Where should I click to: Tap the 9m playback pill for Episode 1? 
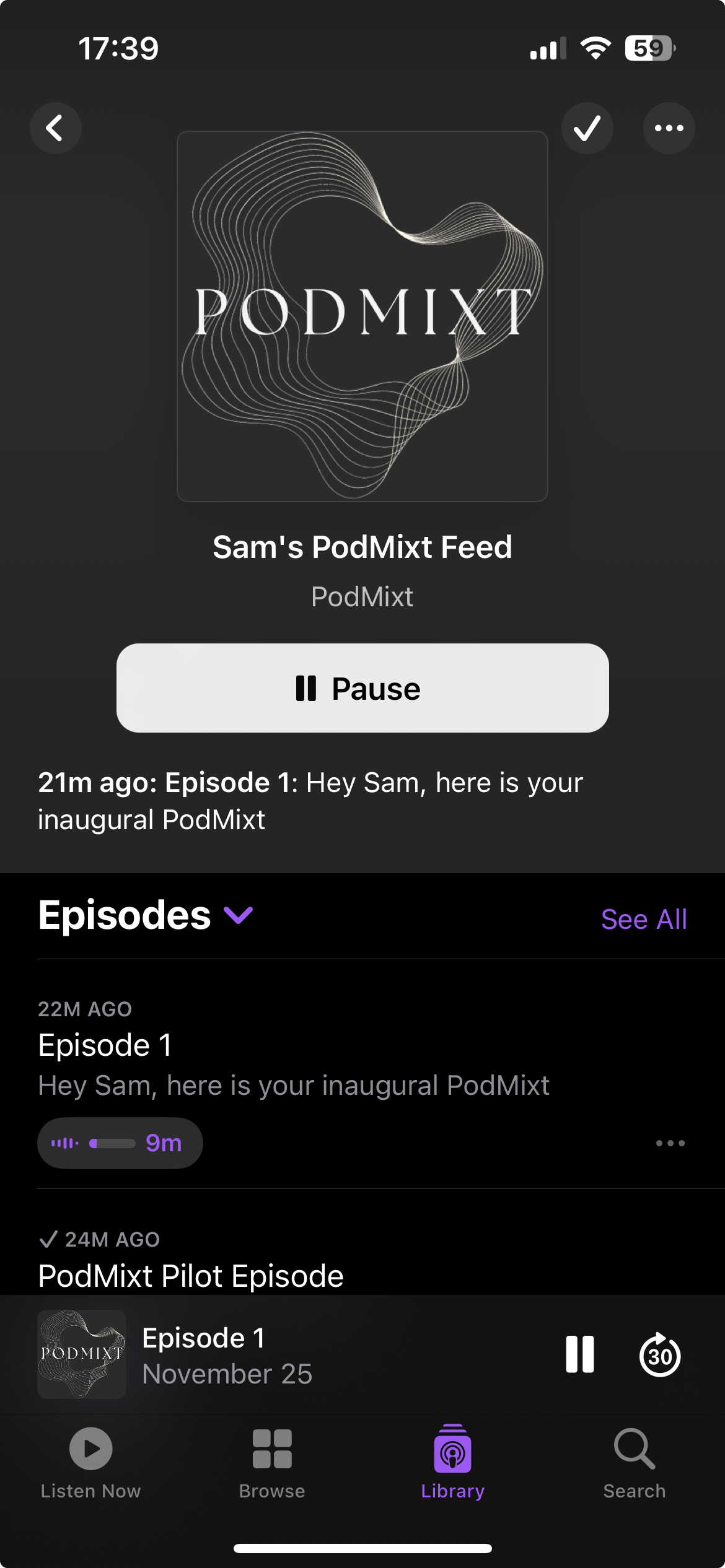point(120,1143)
